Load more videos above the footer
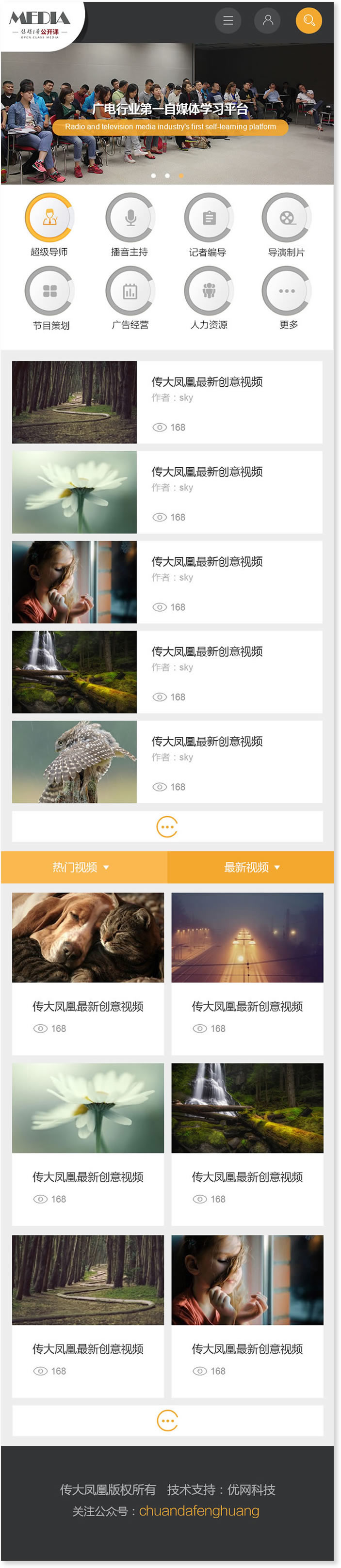 (167, 1421)
